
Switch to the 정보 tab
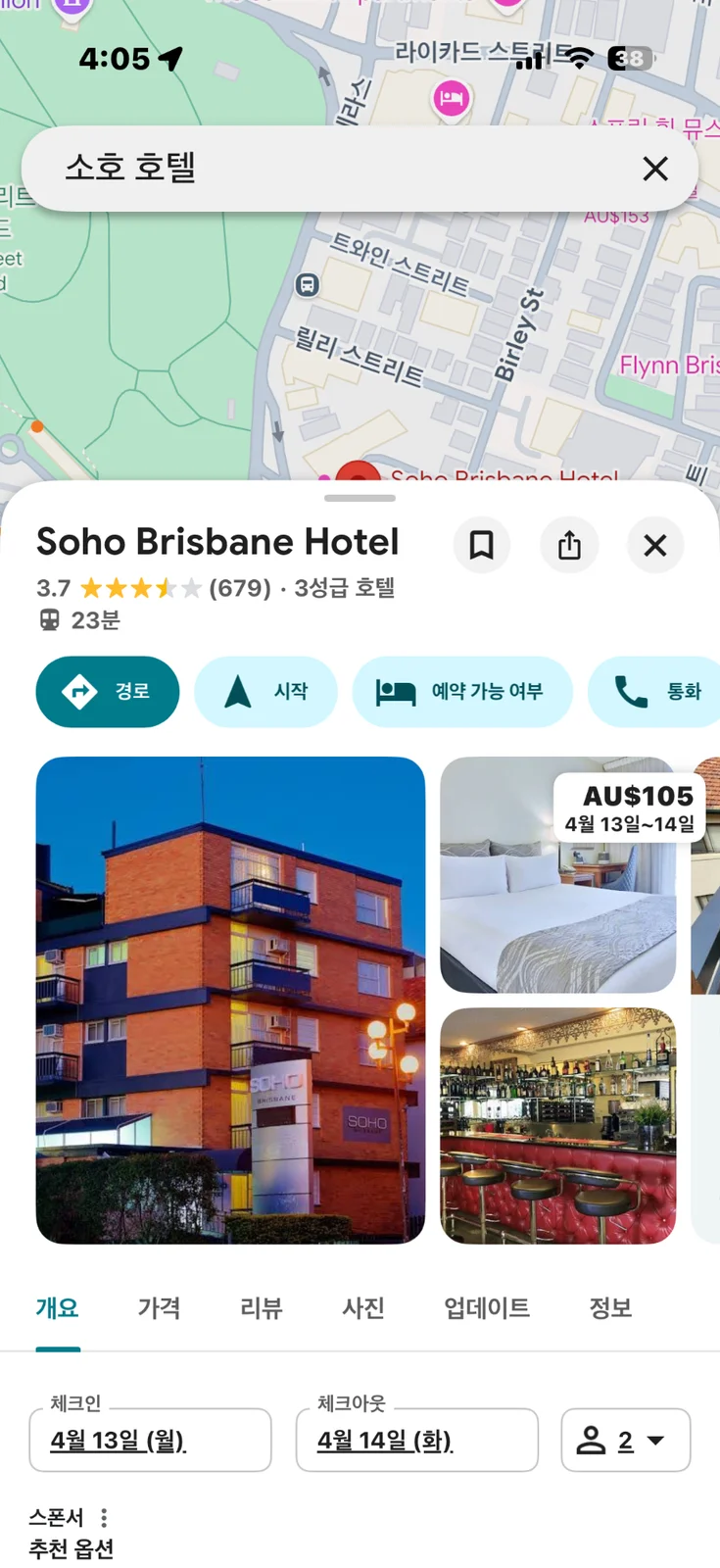(610, 1308)
